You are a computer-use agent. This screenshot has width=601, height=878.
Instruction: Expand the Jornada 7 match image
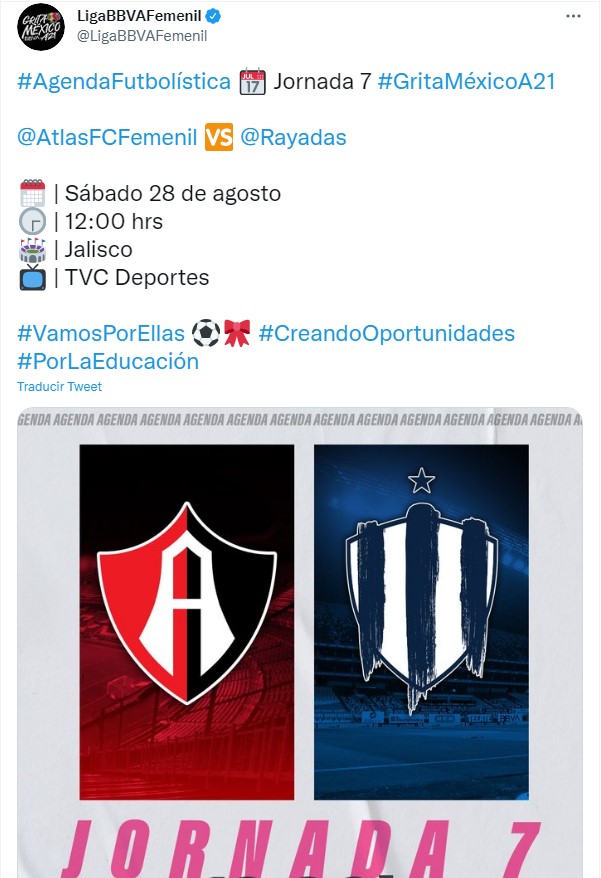[300, 640]
